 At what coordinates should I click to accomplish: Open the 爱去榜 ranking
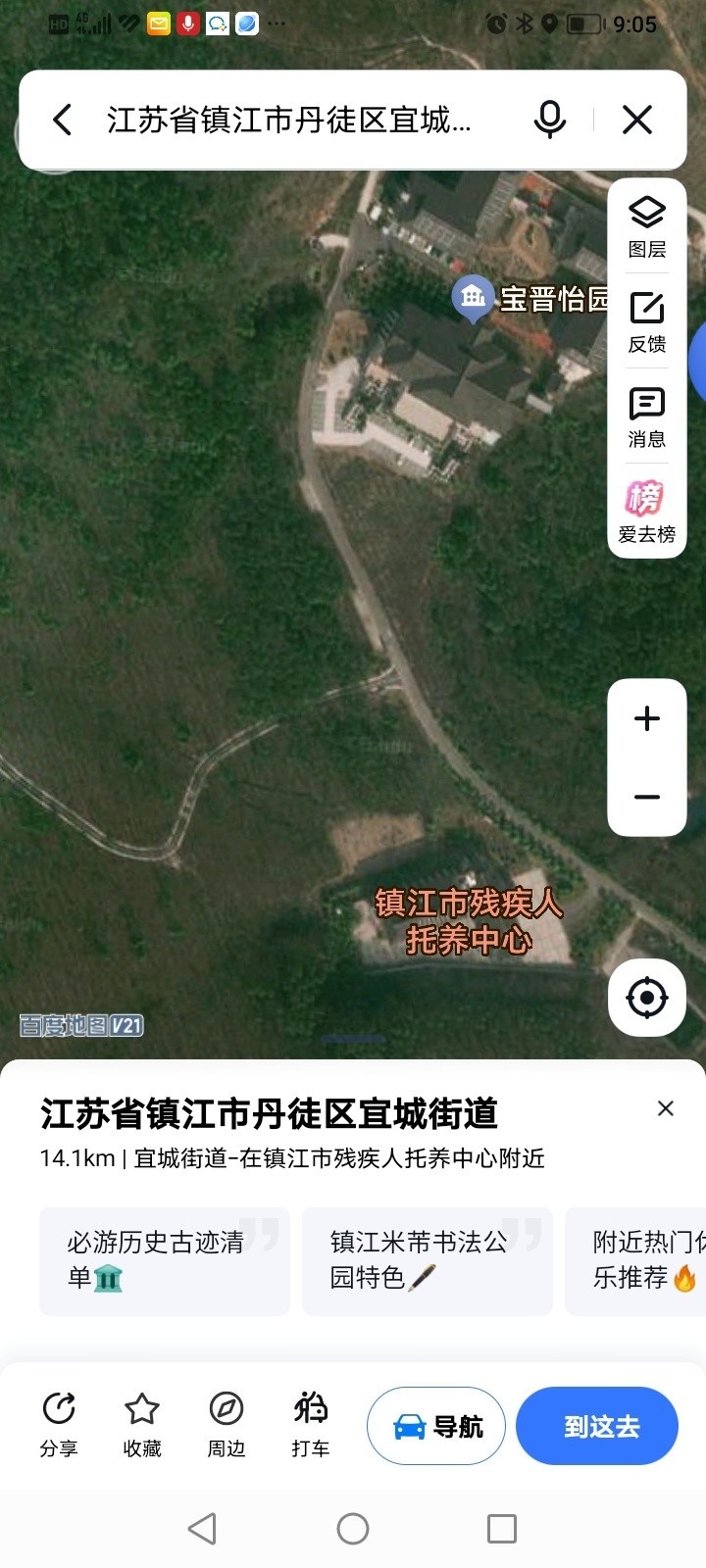pyautogui.click(x=647, y=512)
